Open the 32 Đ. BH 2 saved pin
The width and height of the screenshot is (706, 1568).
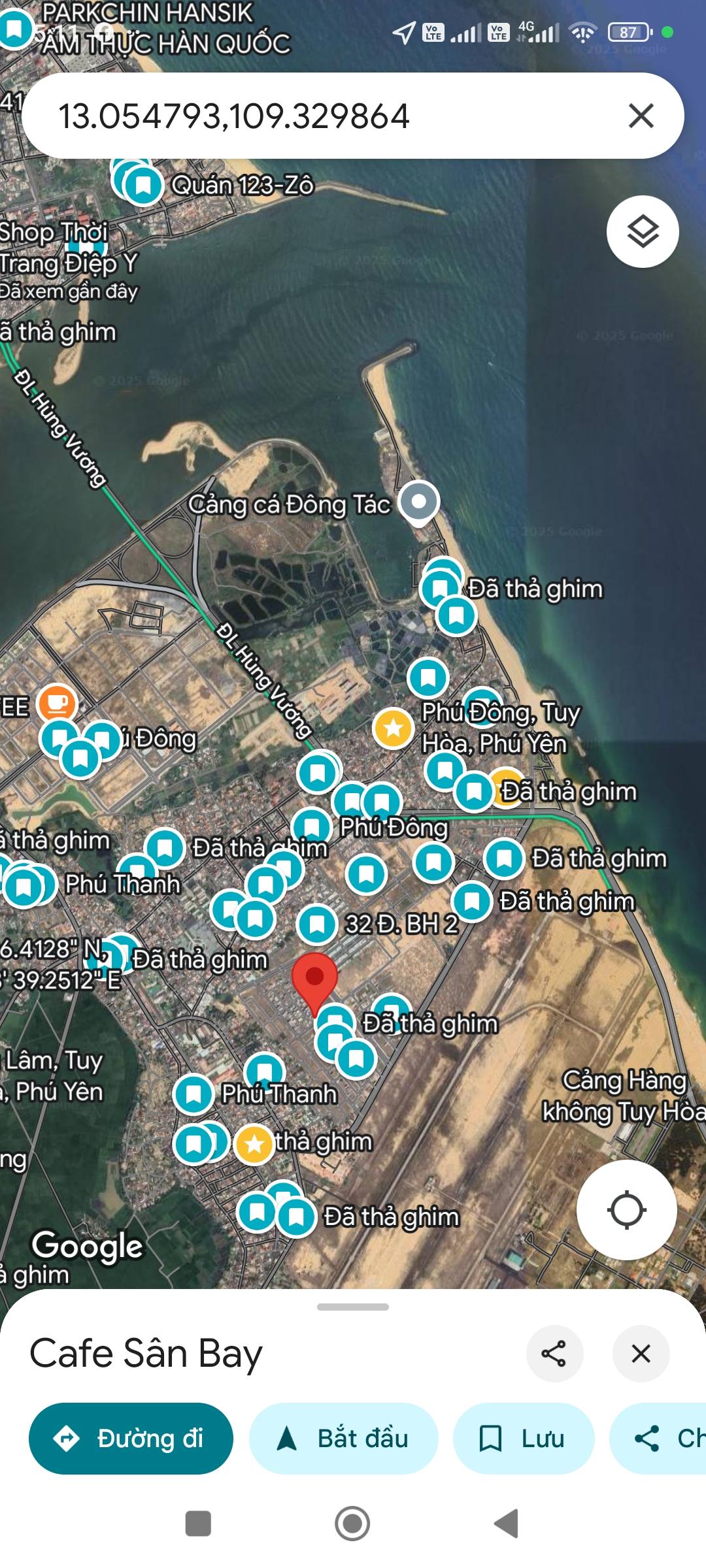tap(318, 924)
